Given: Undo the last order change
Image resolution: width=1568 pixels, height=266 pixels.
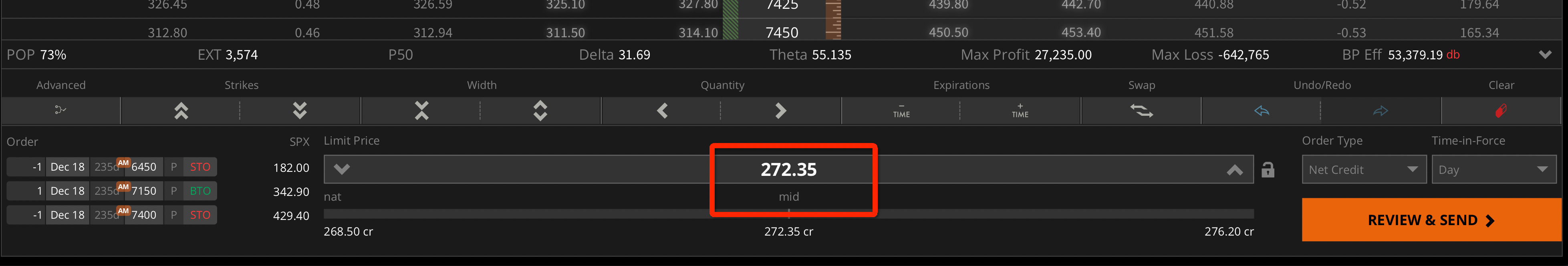Looking at the screenshot, I should tap(1261, 111).
